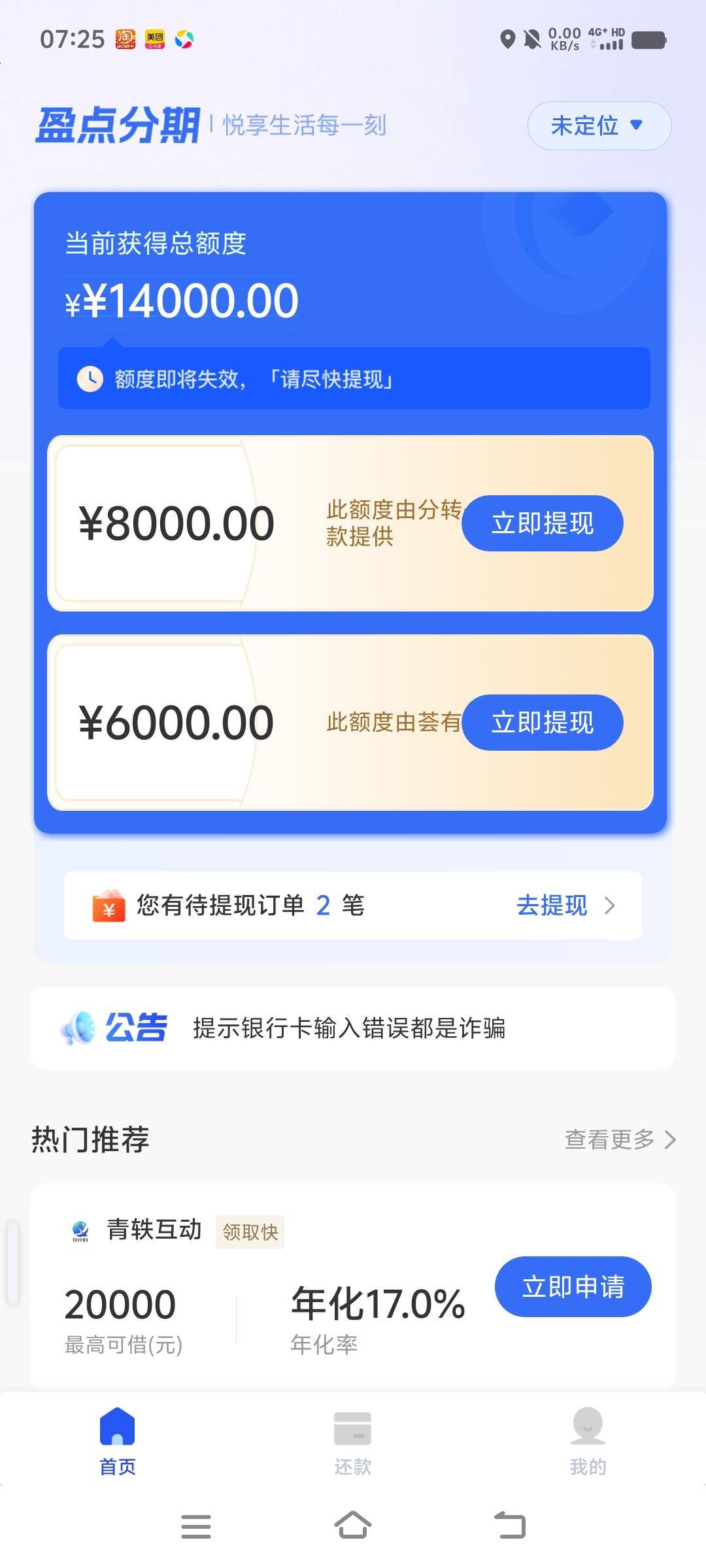
Task: Tap 立即提现 for the ¥6000.00 quota
Action: [x=543, y=723]
